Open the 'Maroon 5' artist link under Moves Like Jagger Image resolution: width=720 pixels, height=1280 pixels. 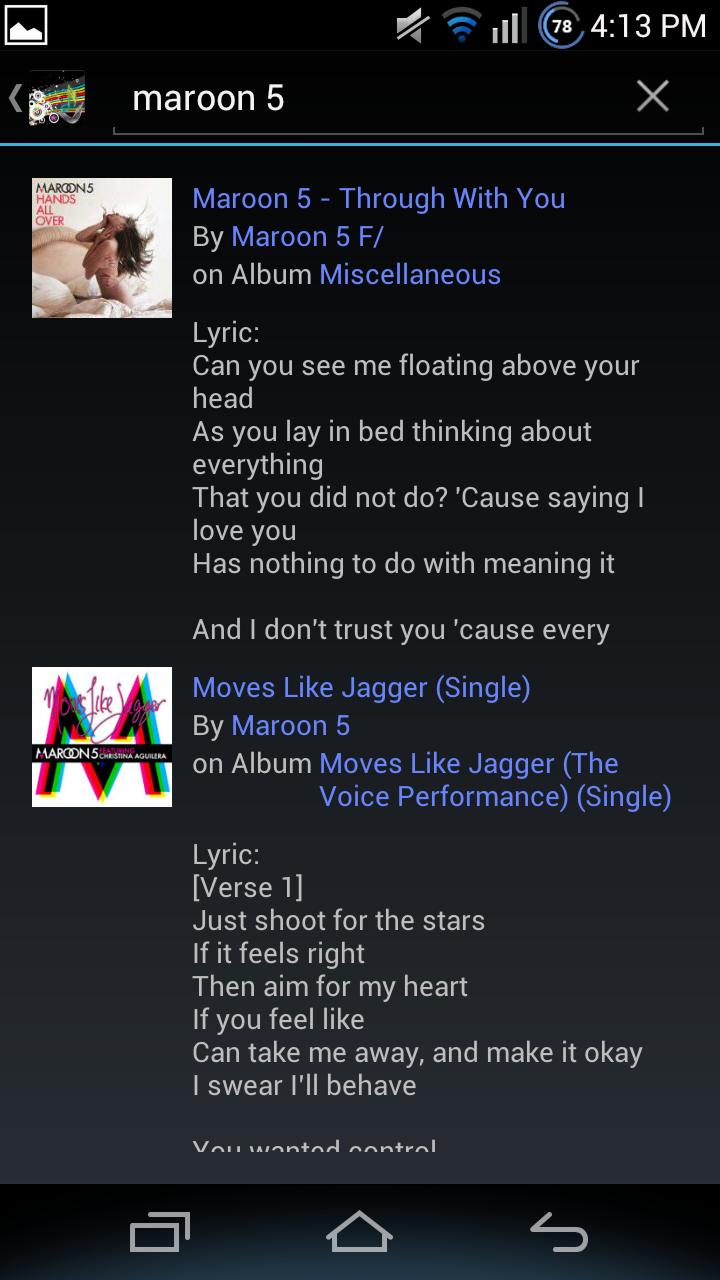(x=290, y=726)
